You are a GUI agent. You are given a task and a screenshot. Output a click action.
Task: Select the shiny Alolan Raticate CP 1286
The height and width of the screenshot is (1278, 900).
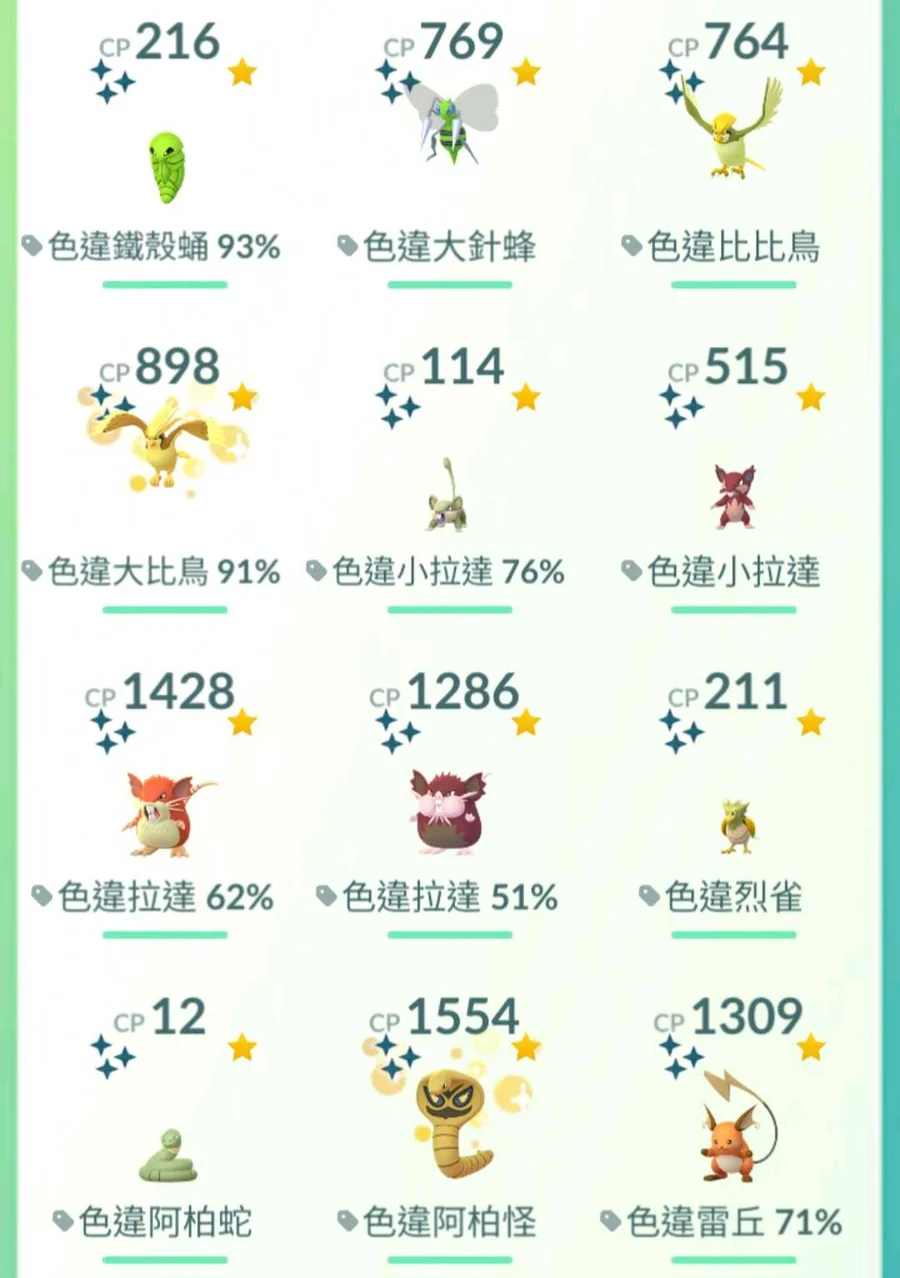click(x=447, y=812)
